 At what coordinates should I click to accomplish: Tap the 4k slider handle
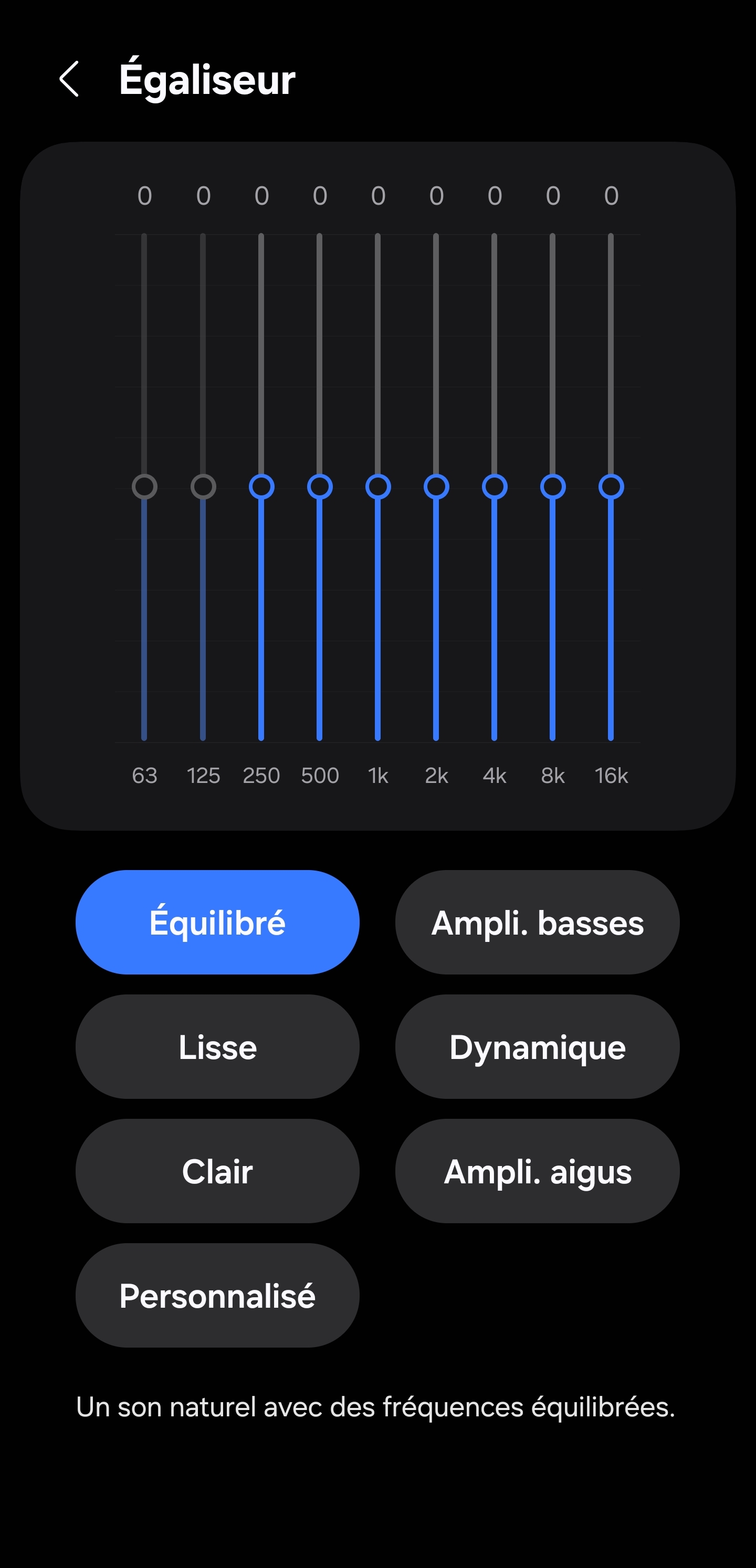pos(495,487)
